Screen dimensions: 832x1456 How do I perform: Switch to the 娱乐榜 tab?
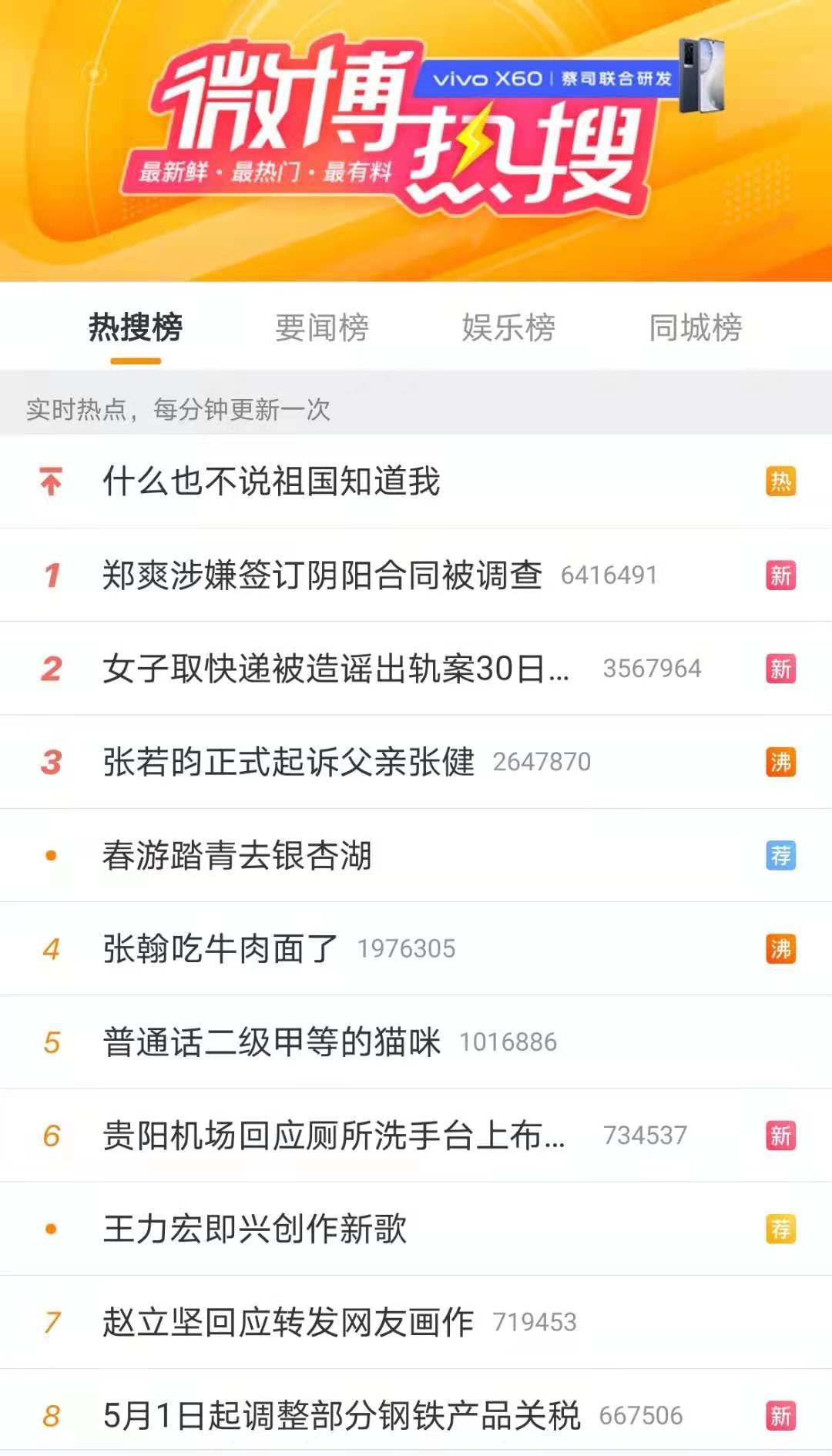point(508,327)
